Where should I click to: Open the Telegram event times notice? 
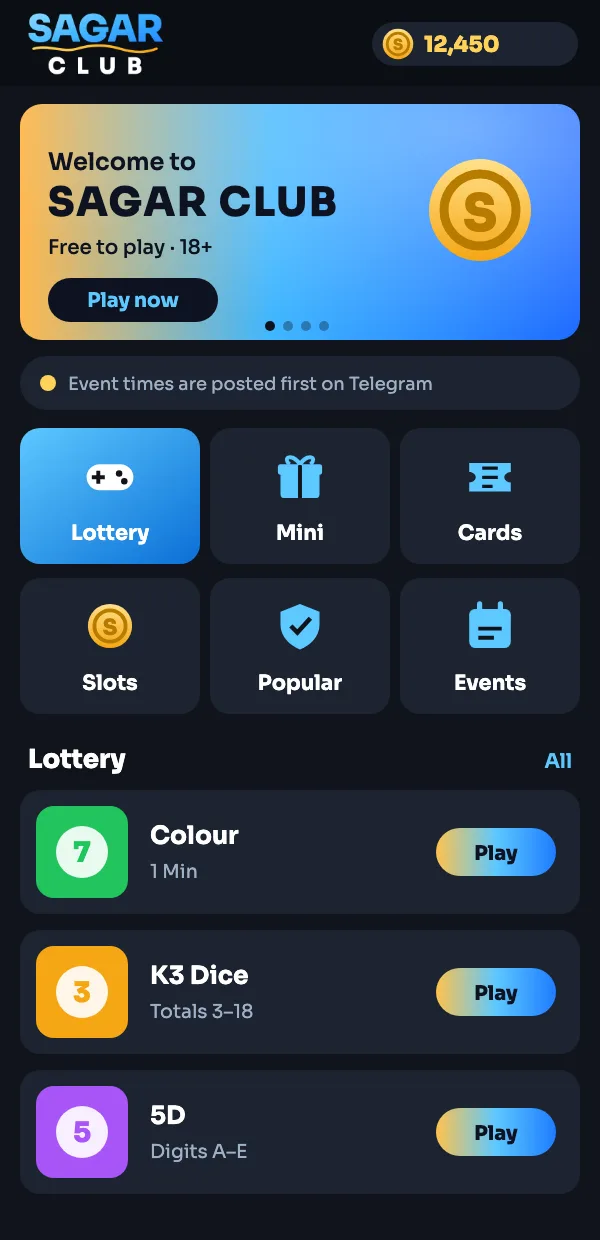pos(300,383)
